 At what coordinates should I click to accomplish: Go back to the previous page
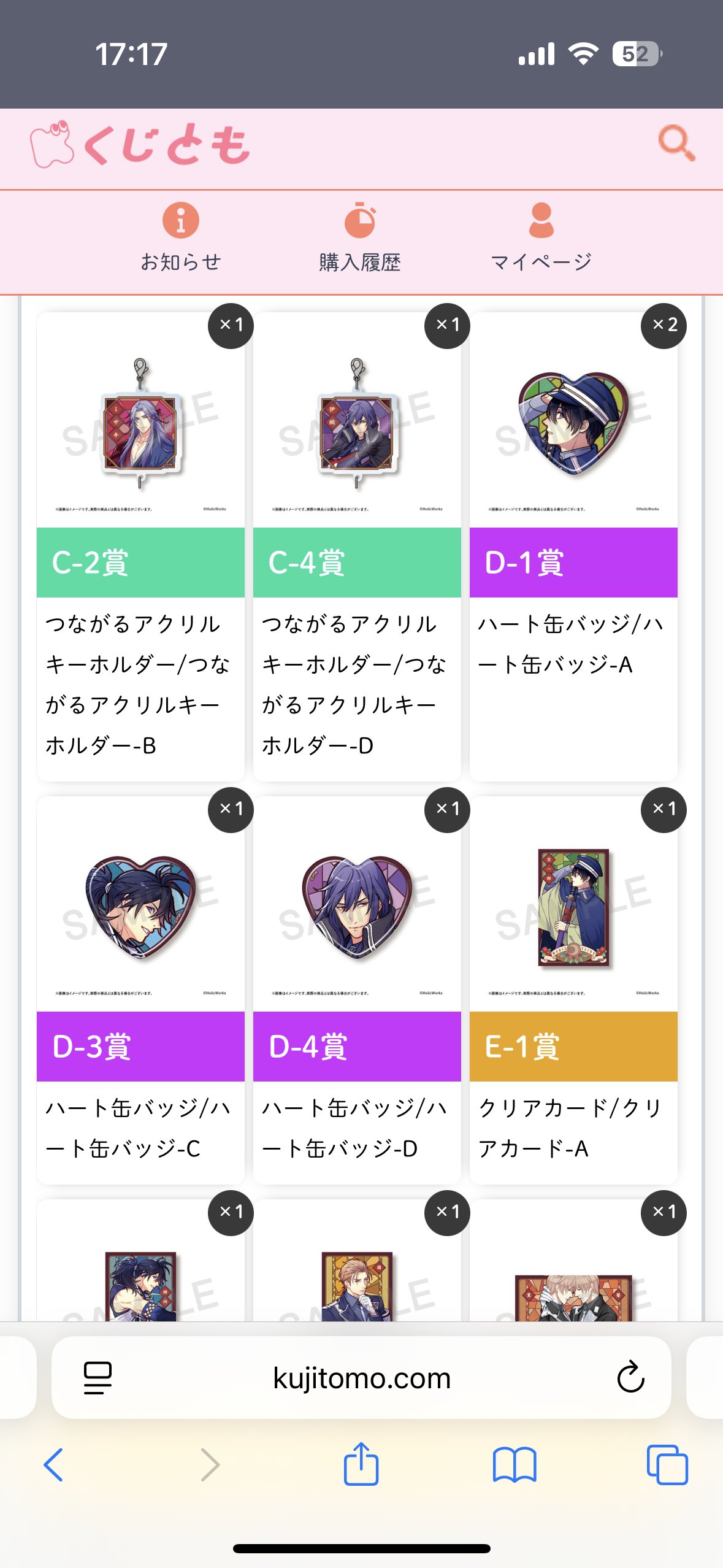tap(53, 1465)
